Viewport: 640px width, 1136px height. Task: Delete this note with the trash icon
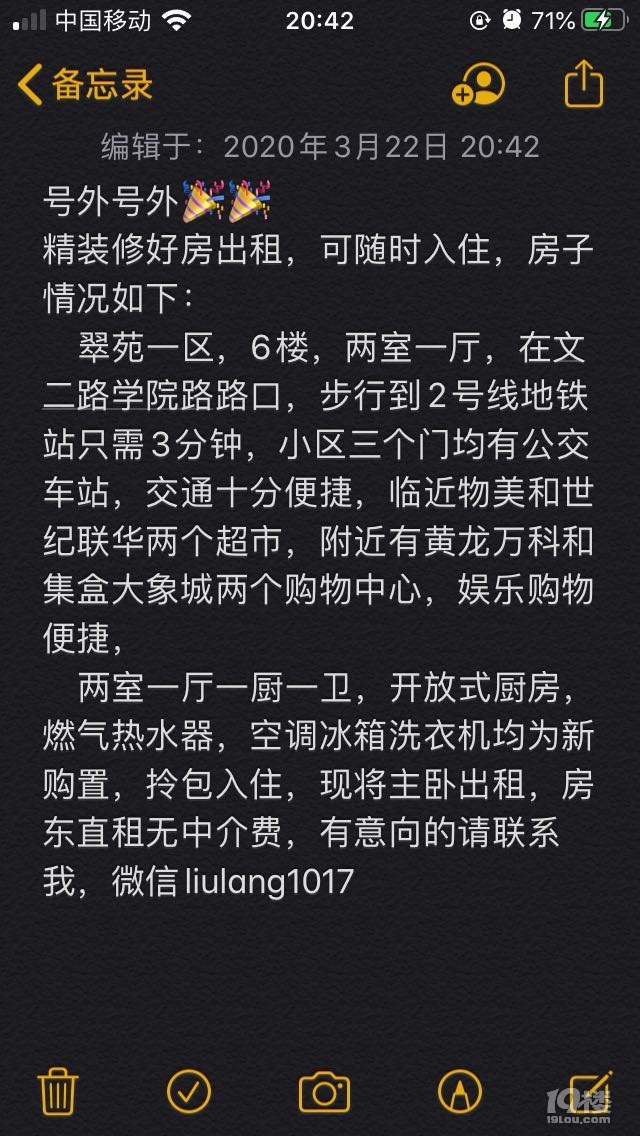[x=57, y=1090]
